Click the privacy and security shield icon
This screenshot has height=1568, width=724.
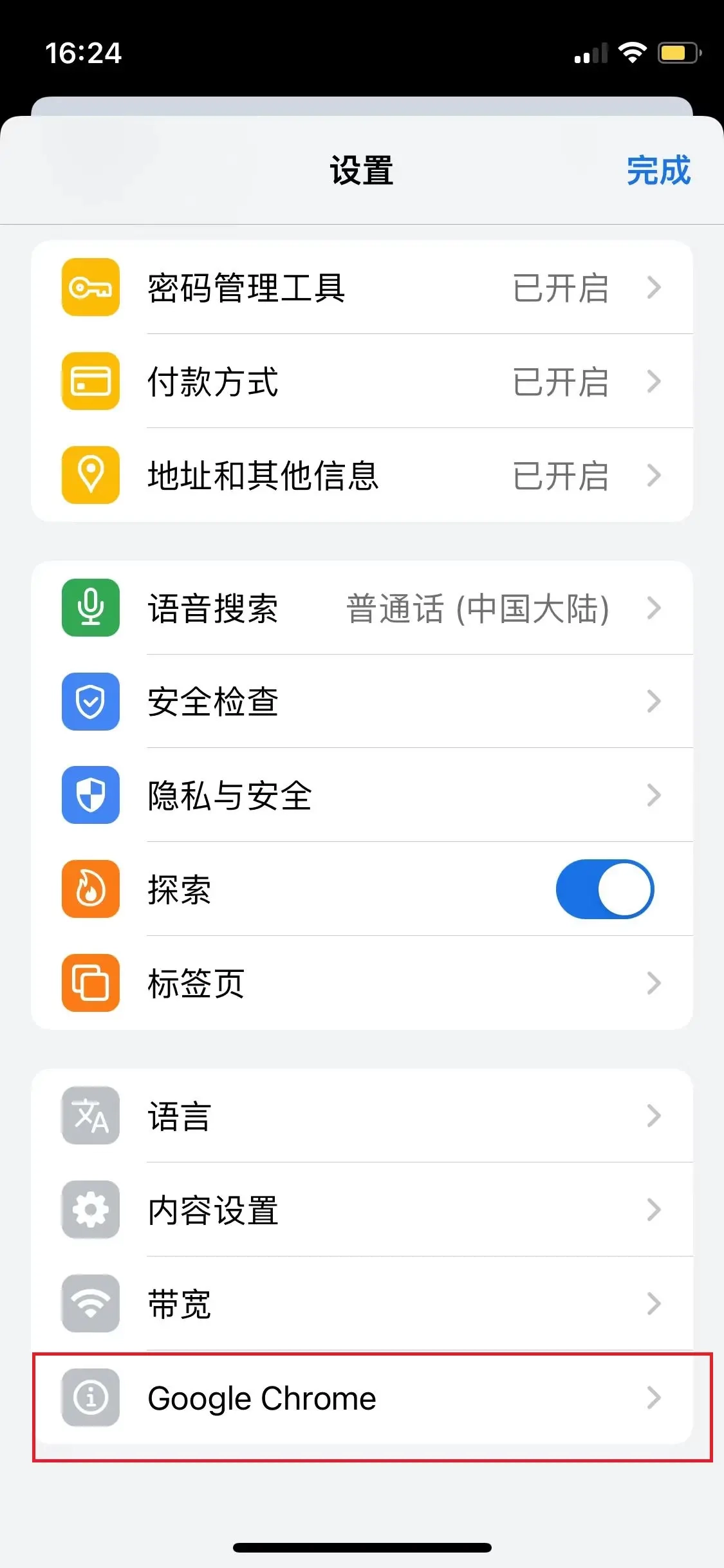coord(90,796)
